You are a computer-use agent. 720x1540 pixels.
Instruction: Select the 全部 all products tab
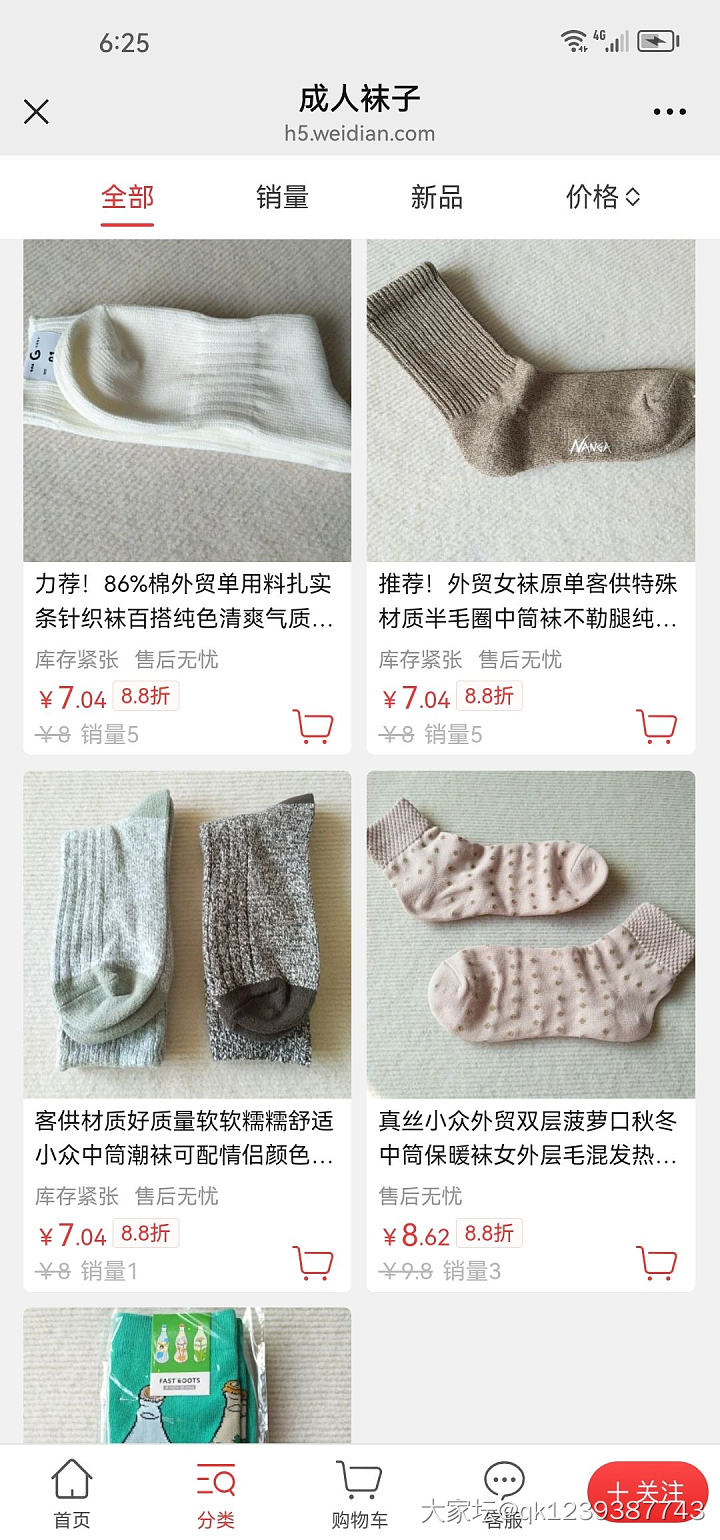[126, 197]
